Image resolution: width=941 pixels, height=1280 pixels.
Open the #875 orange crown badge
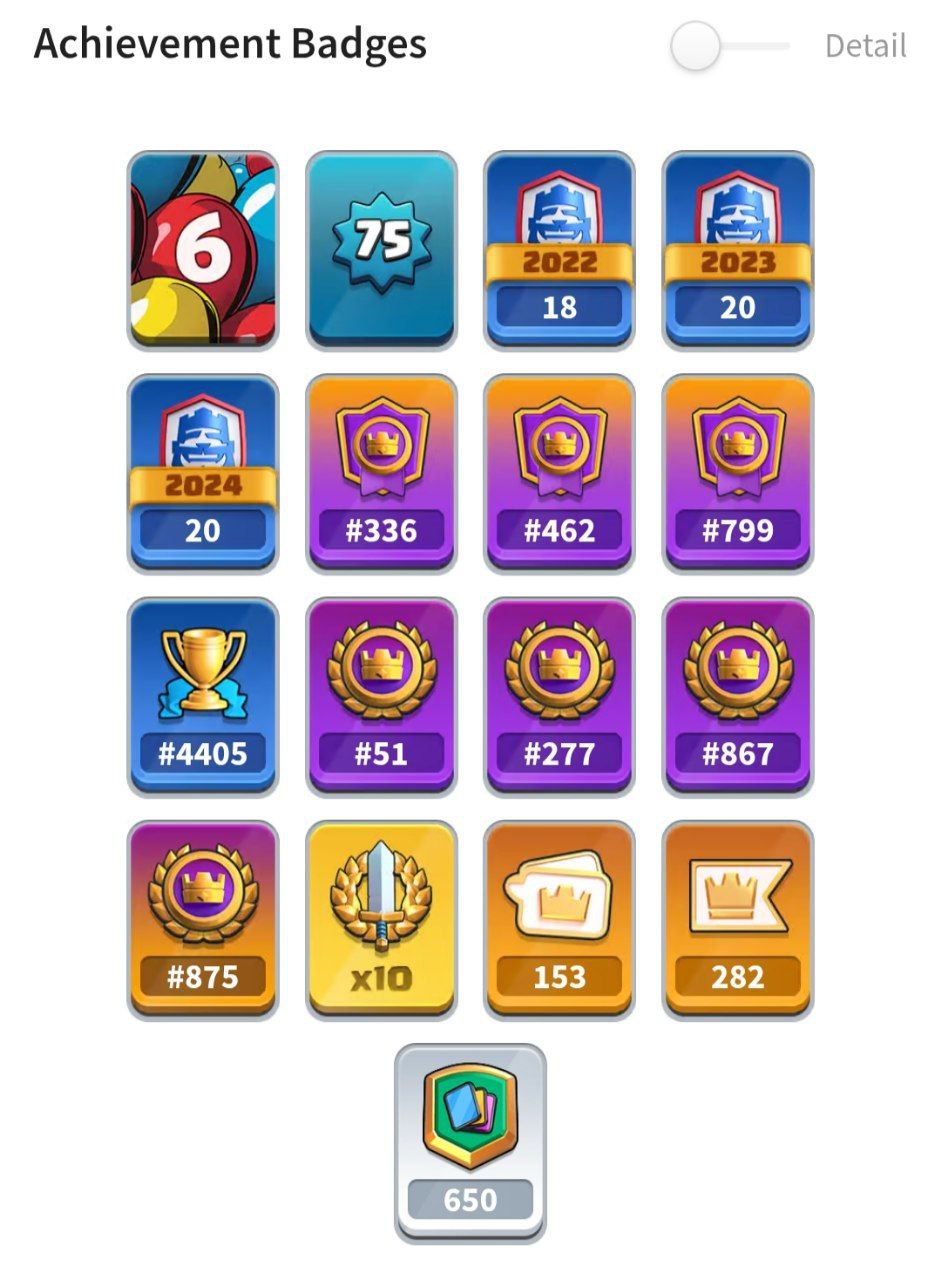point(203,920)
